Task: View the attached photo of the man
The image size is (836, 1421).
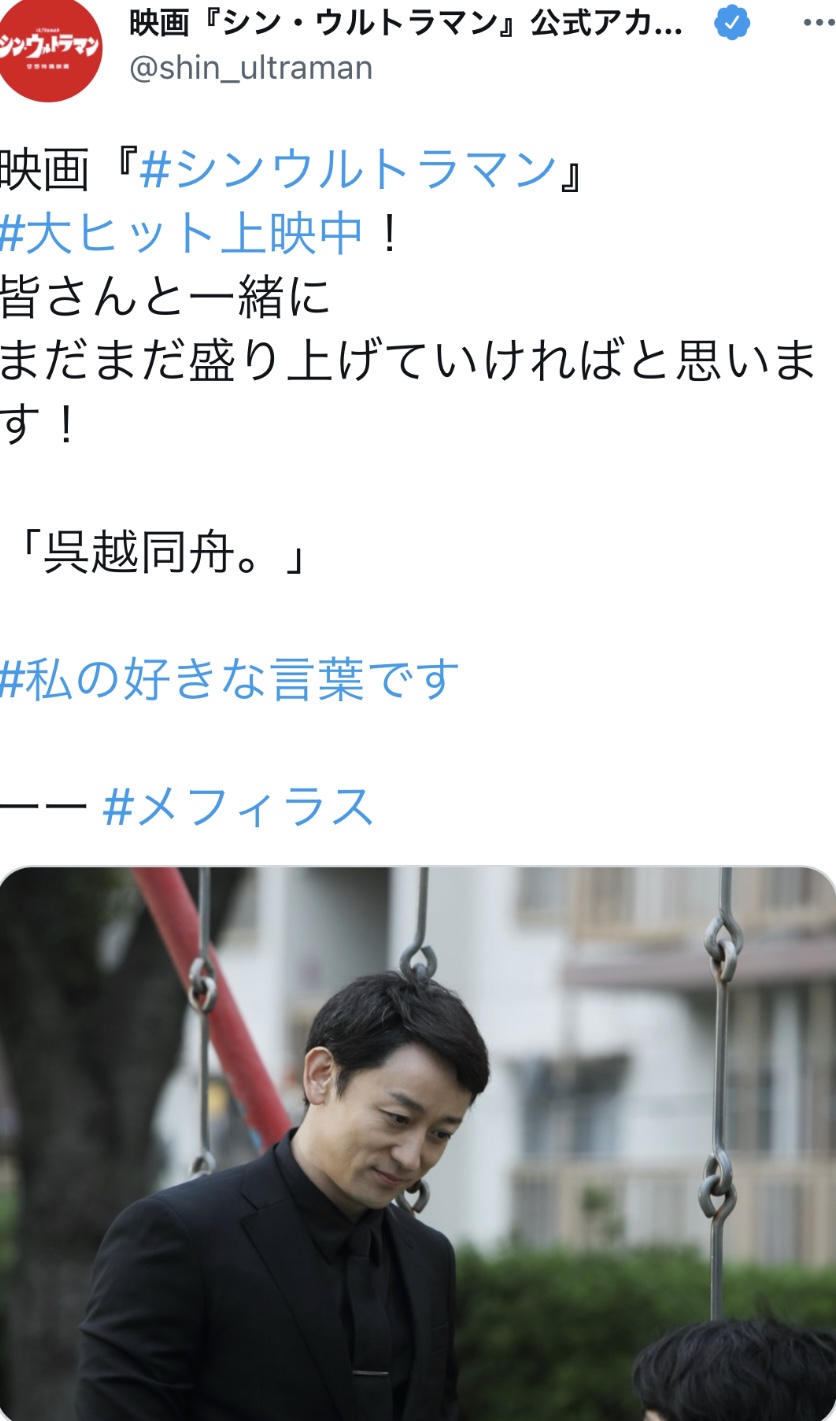Action: [x=418, y=1140]
